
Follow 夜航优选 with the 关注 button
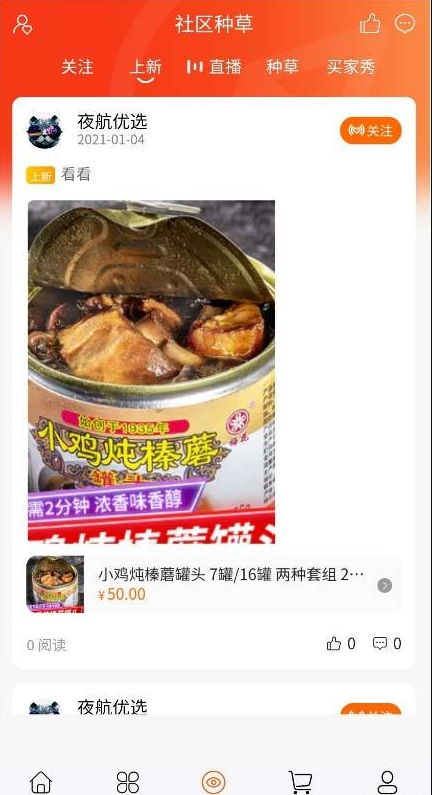click(x=371, y=131)
